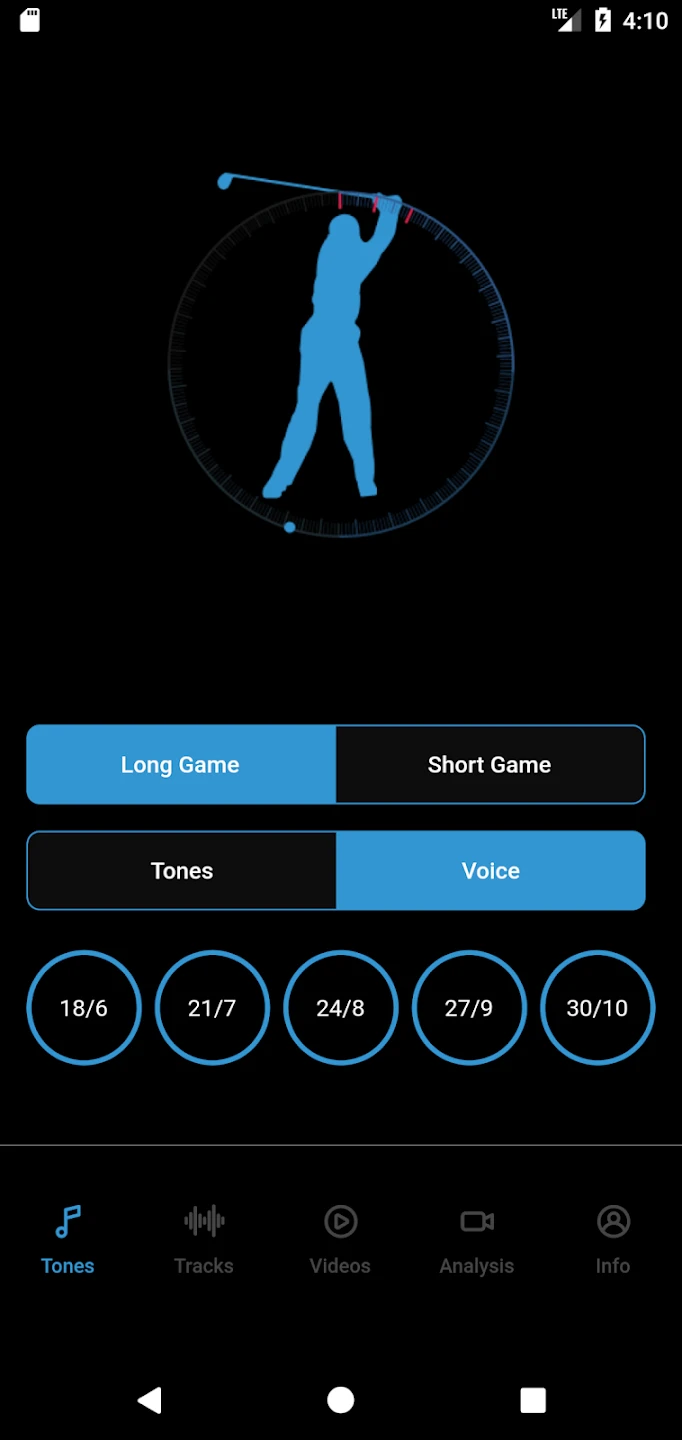Switch to the Tracks tab

click(204, 1240)
